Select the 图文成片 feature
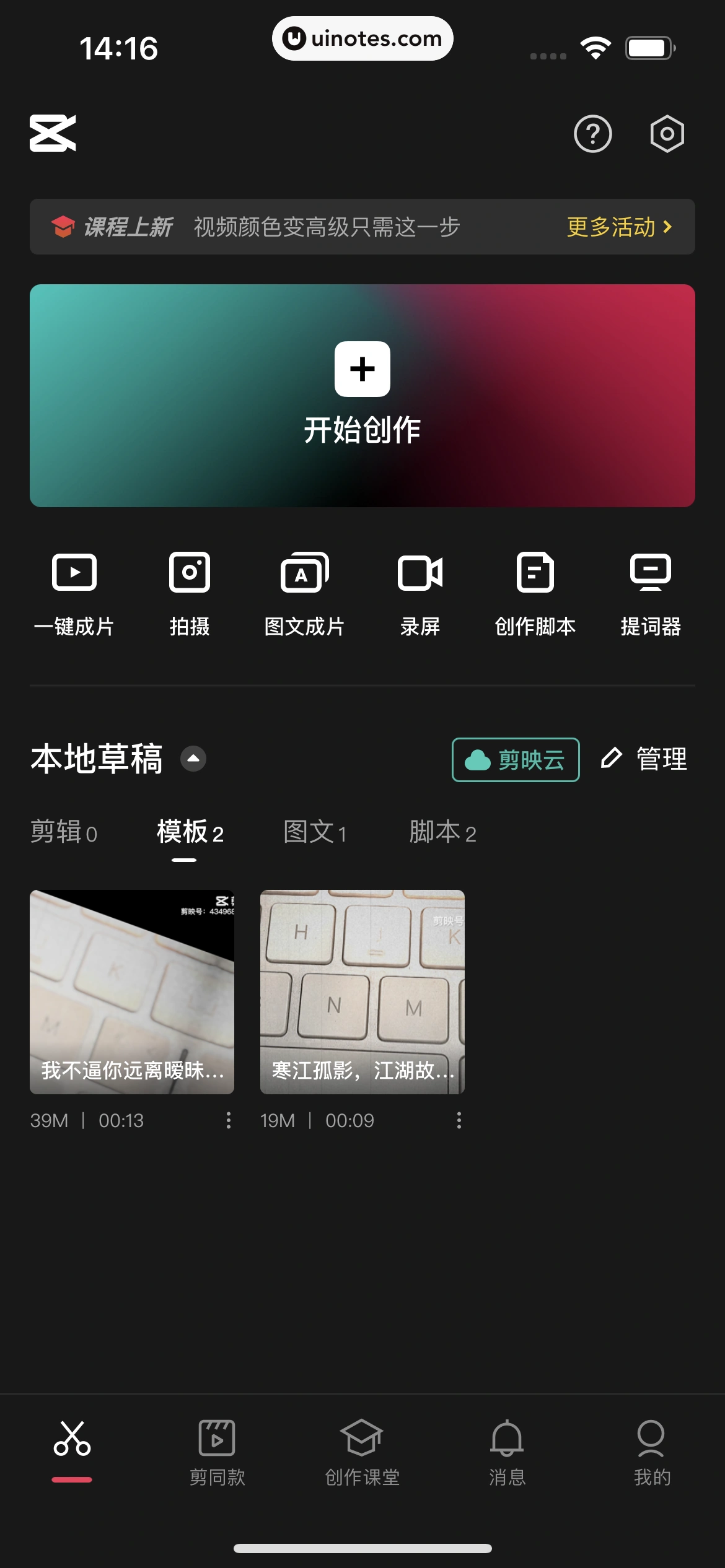725x1568 pixels. (x=305, y=591)
